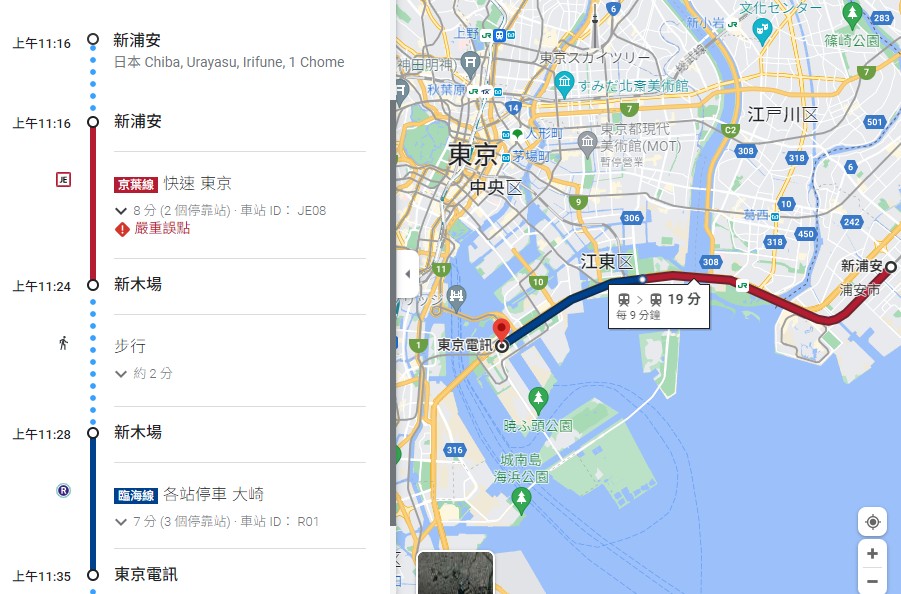Select the 新浦安 station stop
The image size is (901, 594).
137,122
